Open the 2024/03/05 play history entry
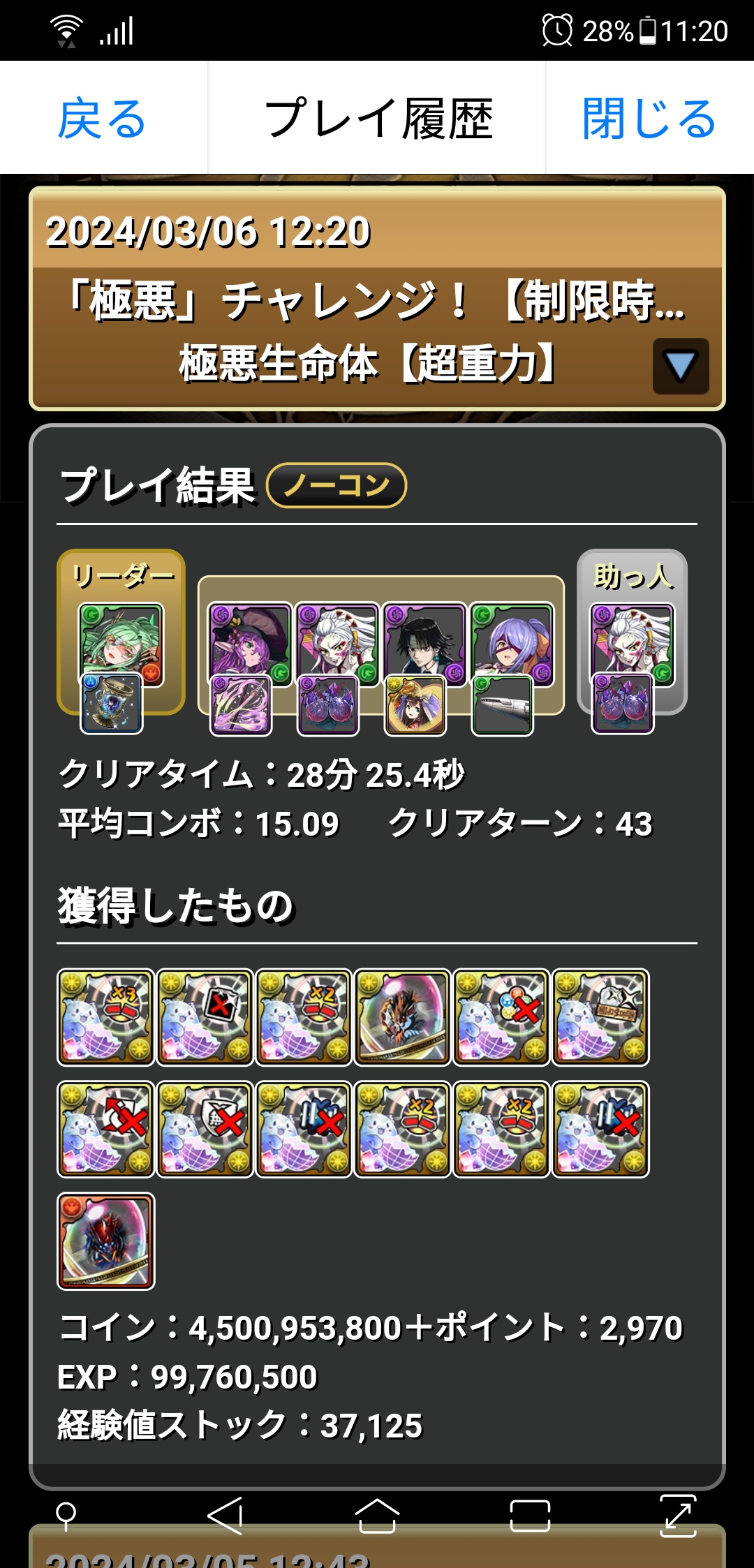 click(377, 1554)
